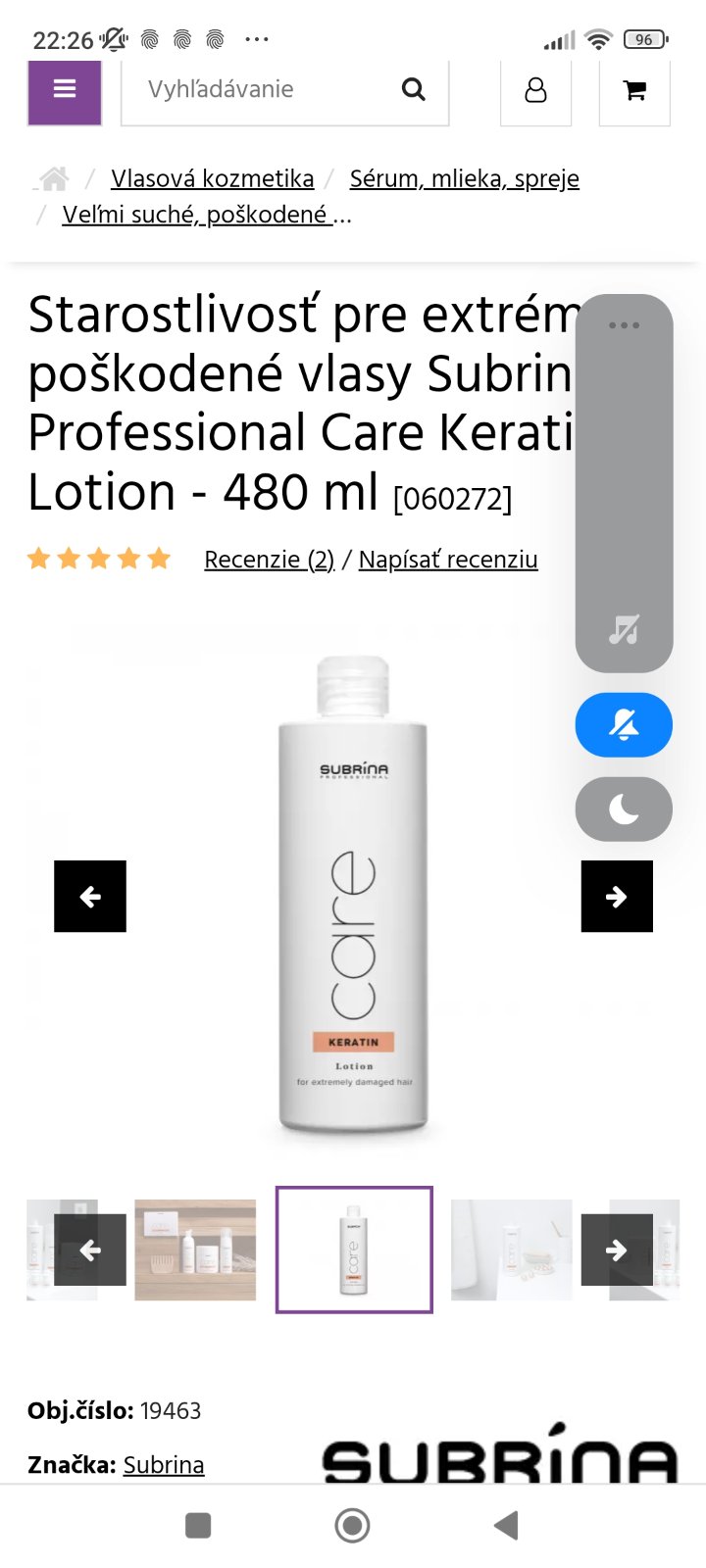This screenshot has width=706, height=1568.
Task: Open the purple hamburger menu
Action: coord(65,91)
